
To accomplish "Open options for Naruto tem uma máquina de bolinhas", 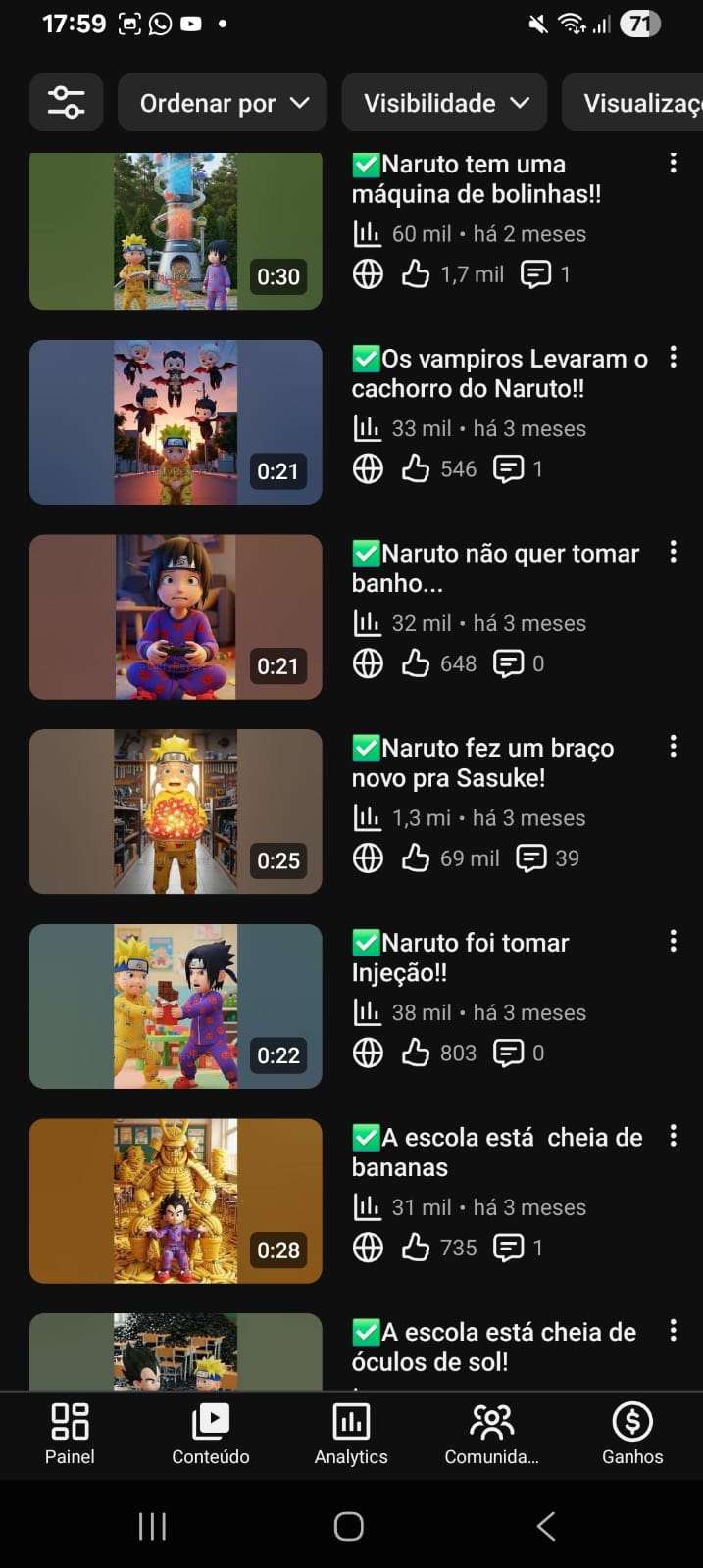I will 673,164.
